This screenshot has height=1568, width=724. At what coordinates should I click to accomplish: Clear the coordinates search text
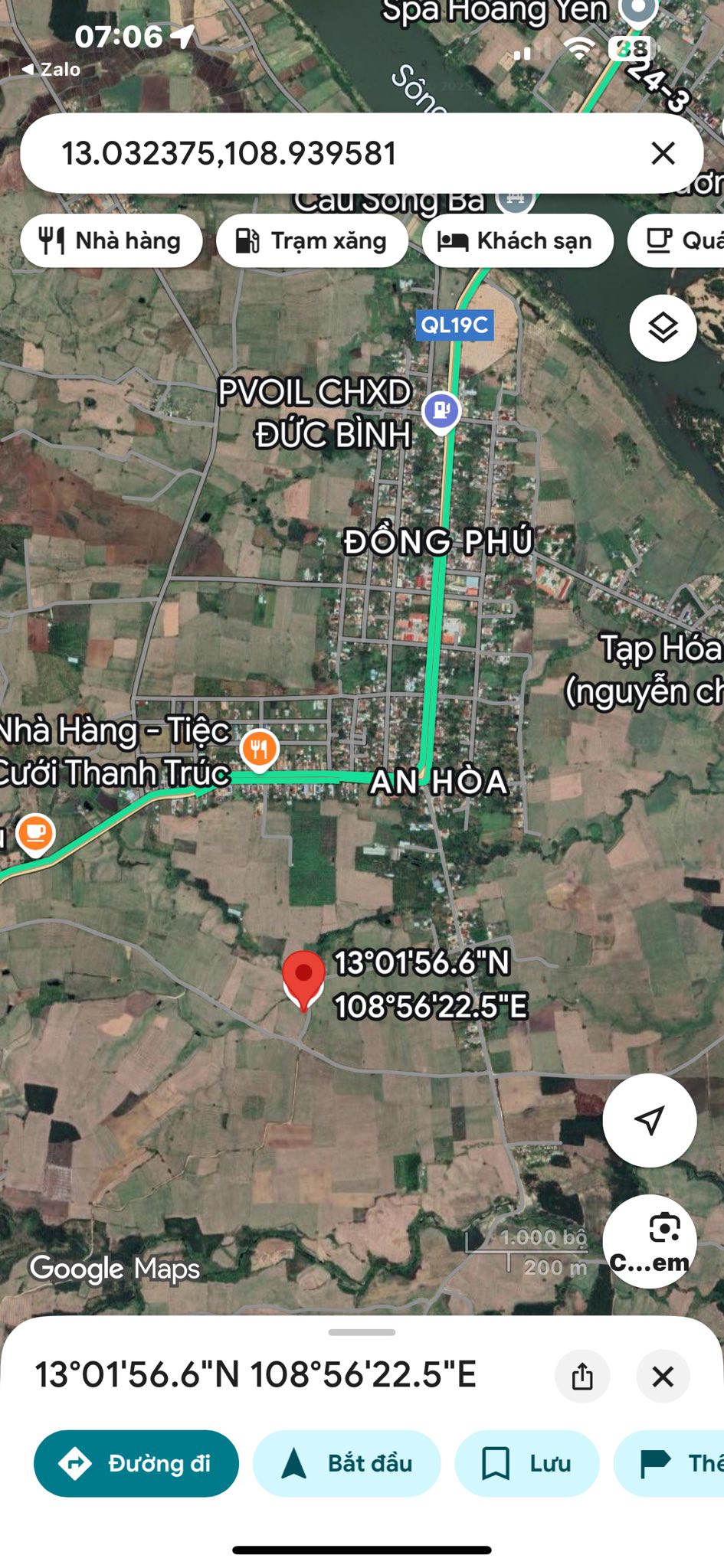tap(663, 153)
